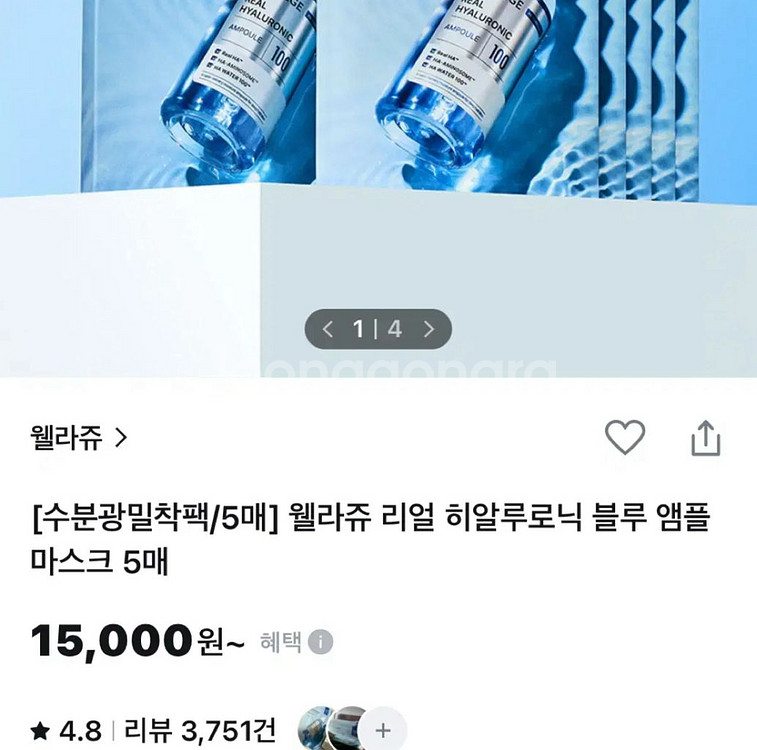Open the 리뷰 3,751건 reviews
Viewport: 757px width, 750px height.
pos(200,731)
